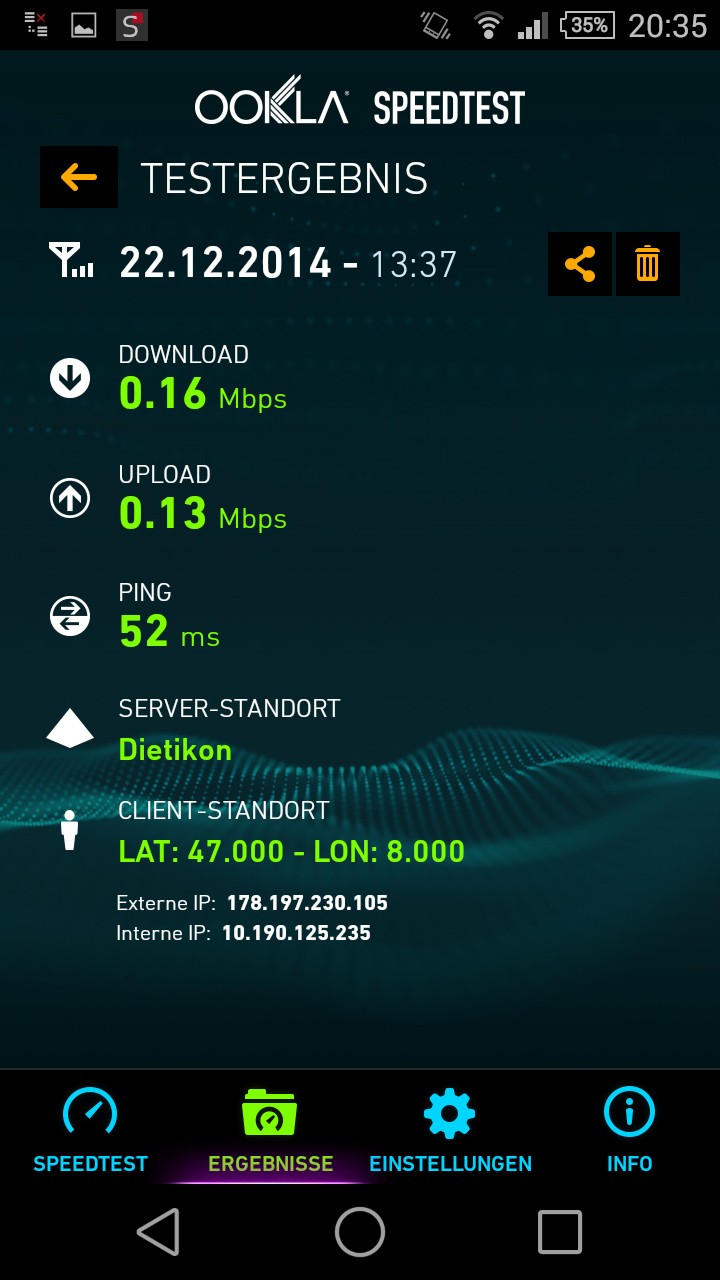This screenshot has height=1280, width=720.
Task: Tap the system home button
Action: tap(360, 1231)
